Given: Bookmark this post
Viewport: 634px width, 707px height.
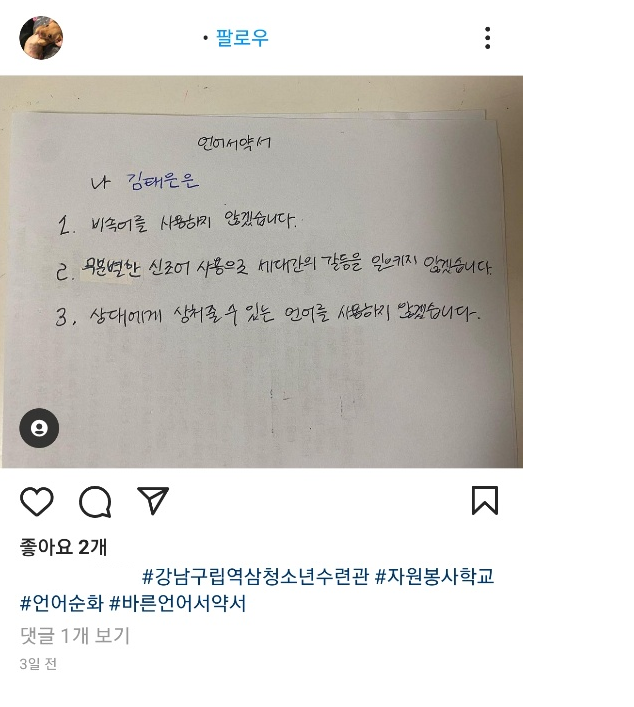Looking at the screenshot, I should (485, 500).
